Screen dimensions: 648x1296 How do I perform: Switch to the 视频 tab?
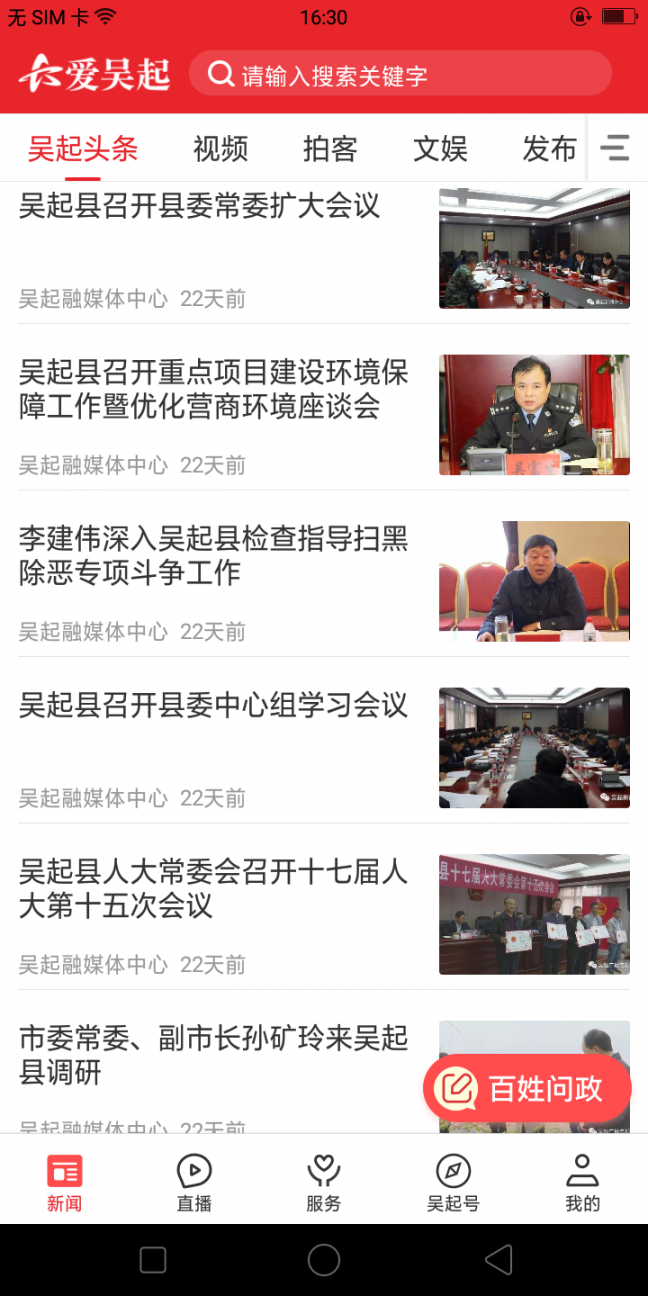click(x=221, y=148)
